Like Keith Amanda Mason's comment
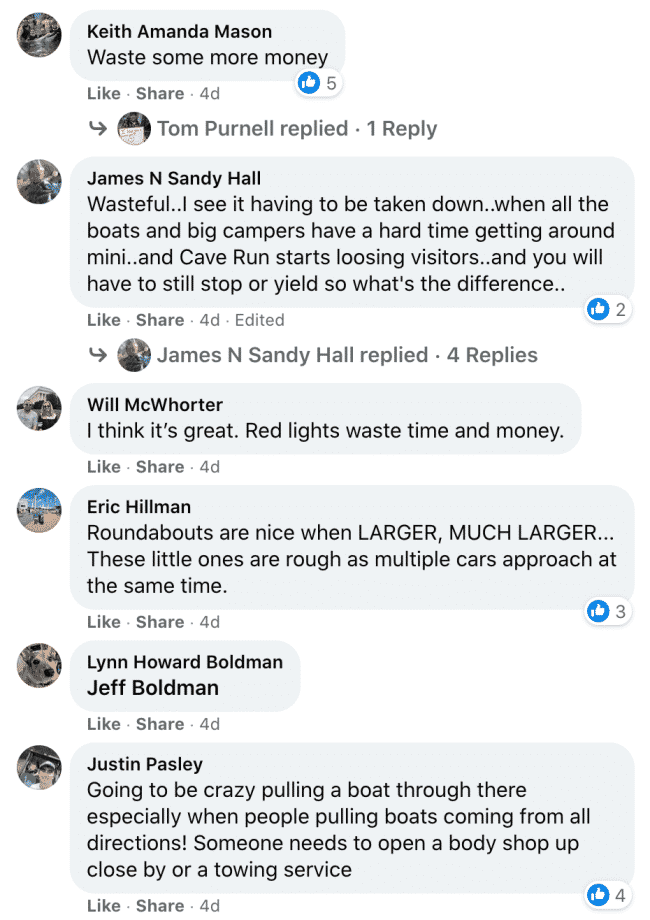This screenshot has width=650, height=920. click(x=103, y=94)
